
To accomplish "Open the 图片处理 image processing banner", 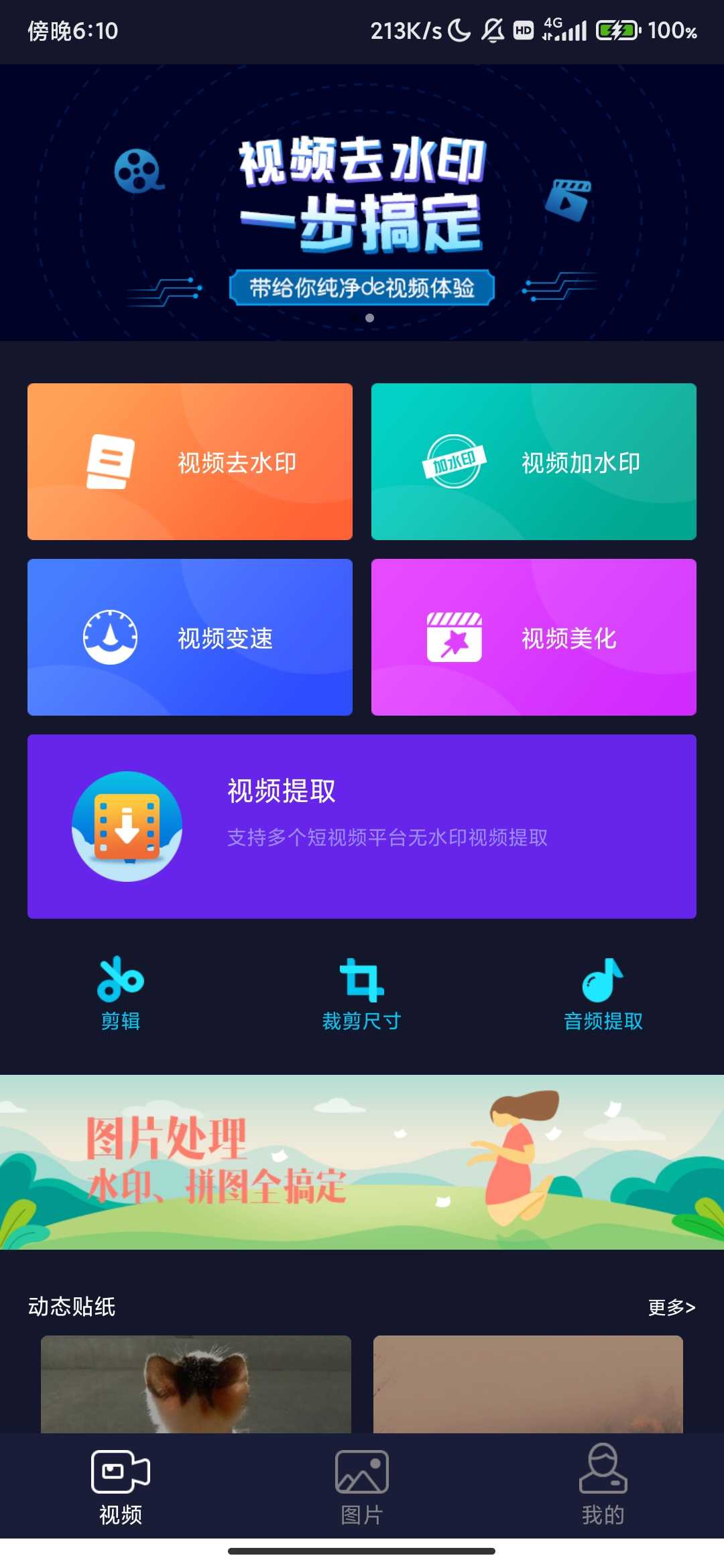I will pos(362,1162).
